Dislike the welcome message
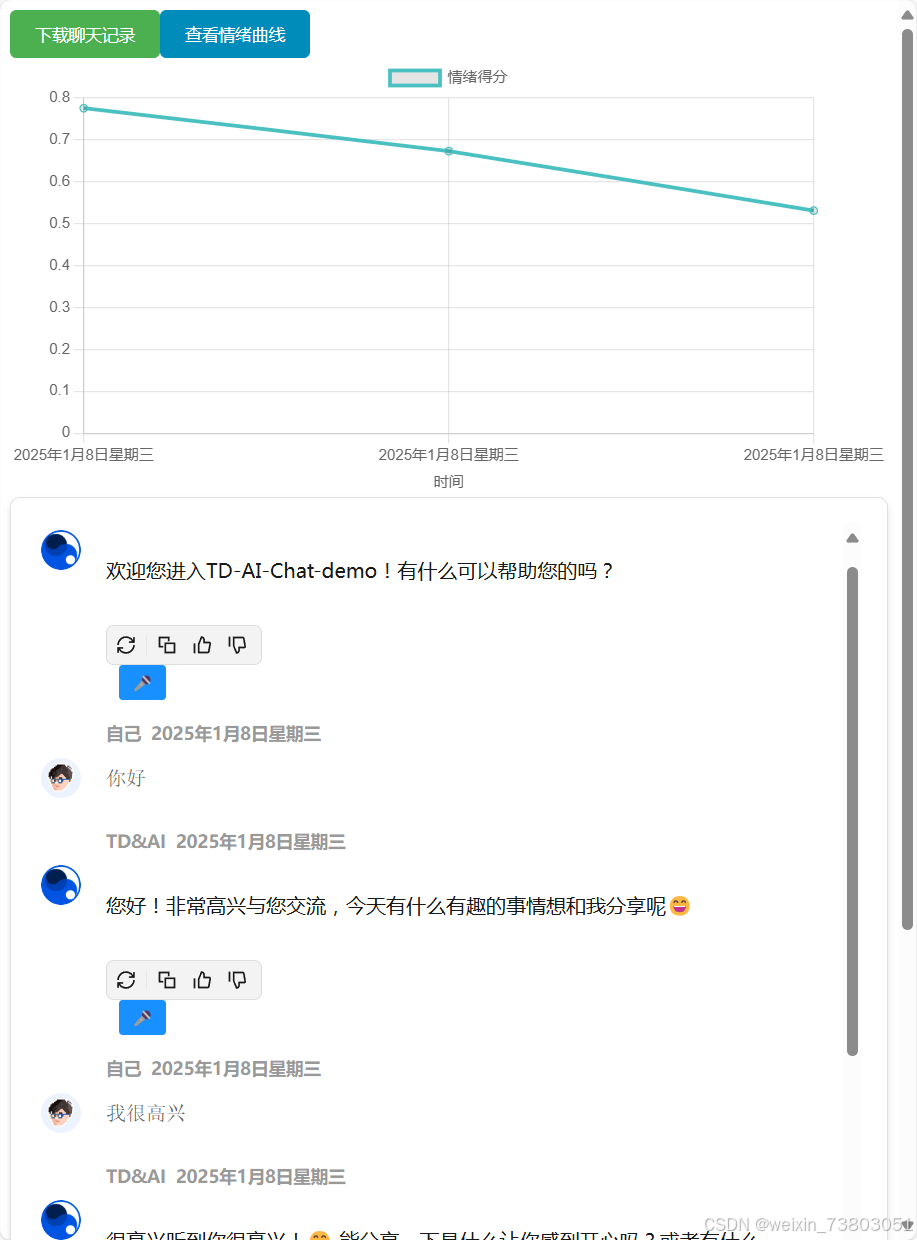The image size is (917, 1240). pyautogui.click(x=238, y=645)
